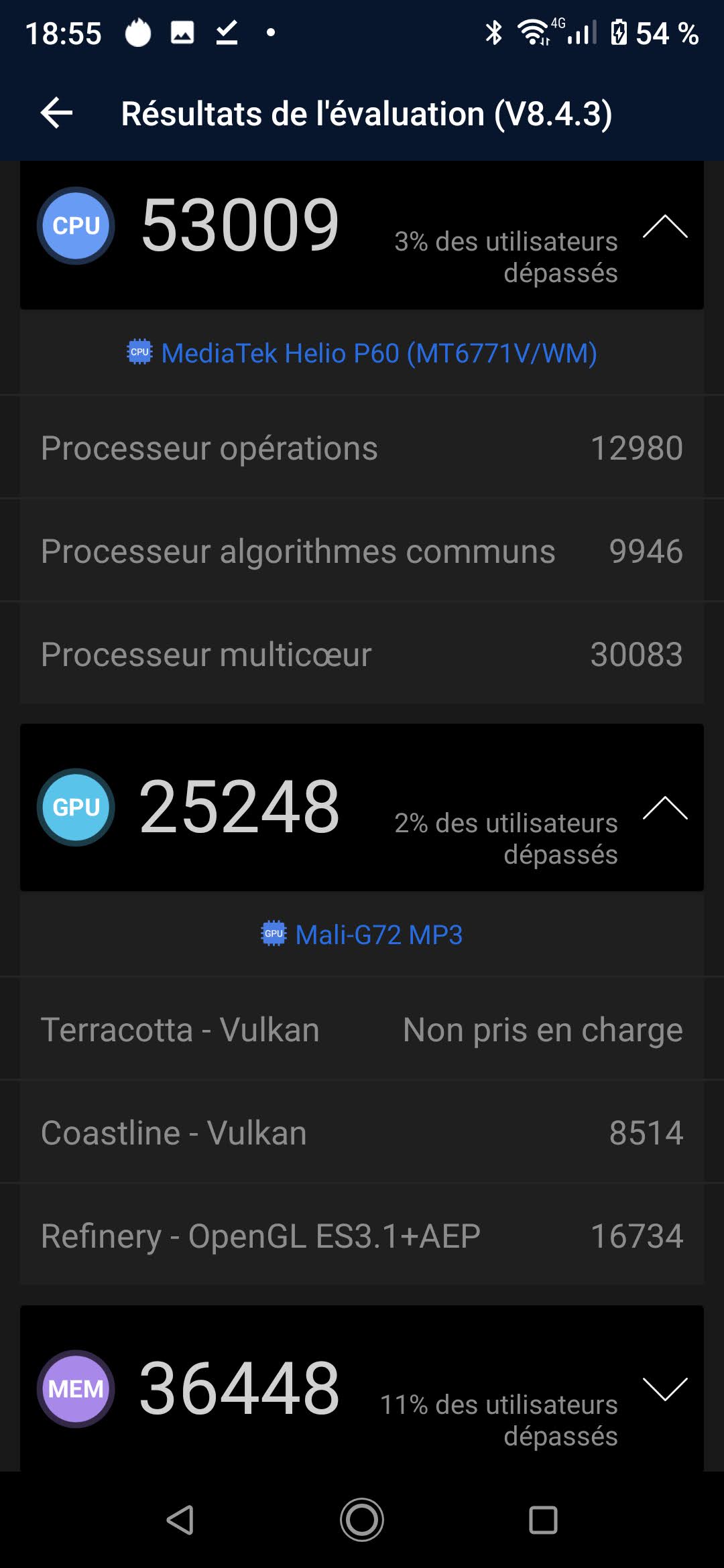Viewport: 724px width, 1568px height.
Task: Tap the system home button
Action: coord(362,1519)
